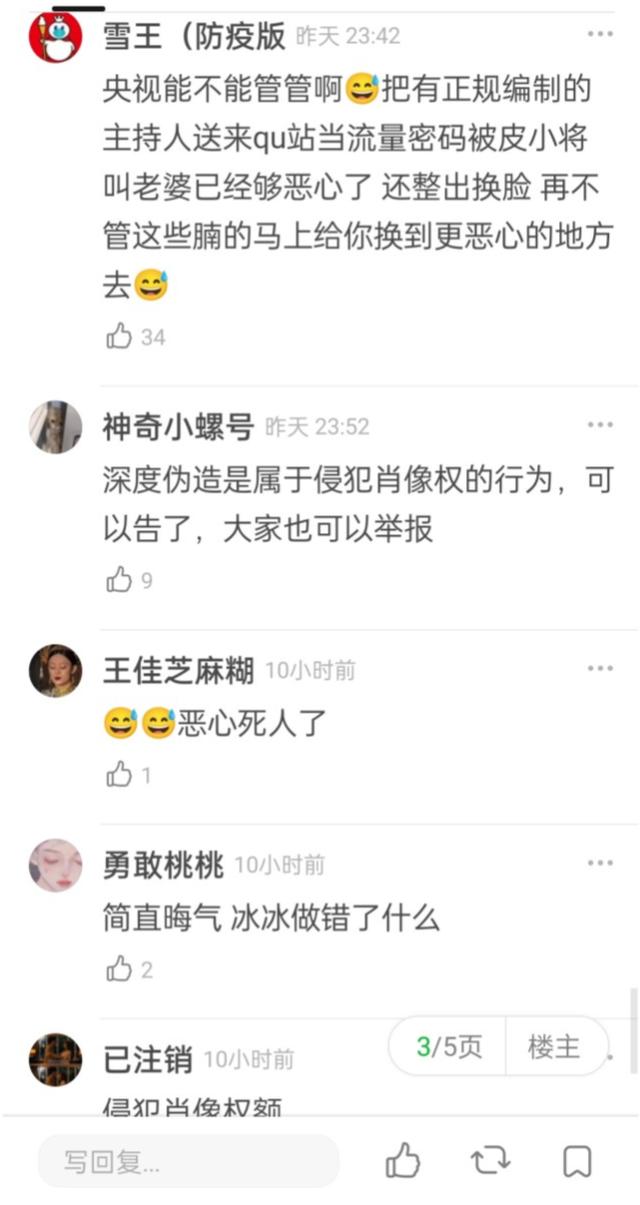The height and width of the screenshot is (1205, 640).
Task: Like the comment by 雪王（防疫版
Action: click(120, 336)
